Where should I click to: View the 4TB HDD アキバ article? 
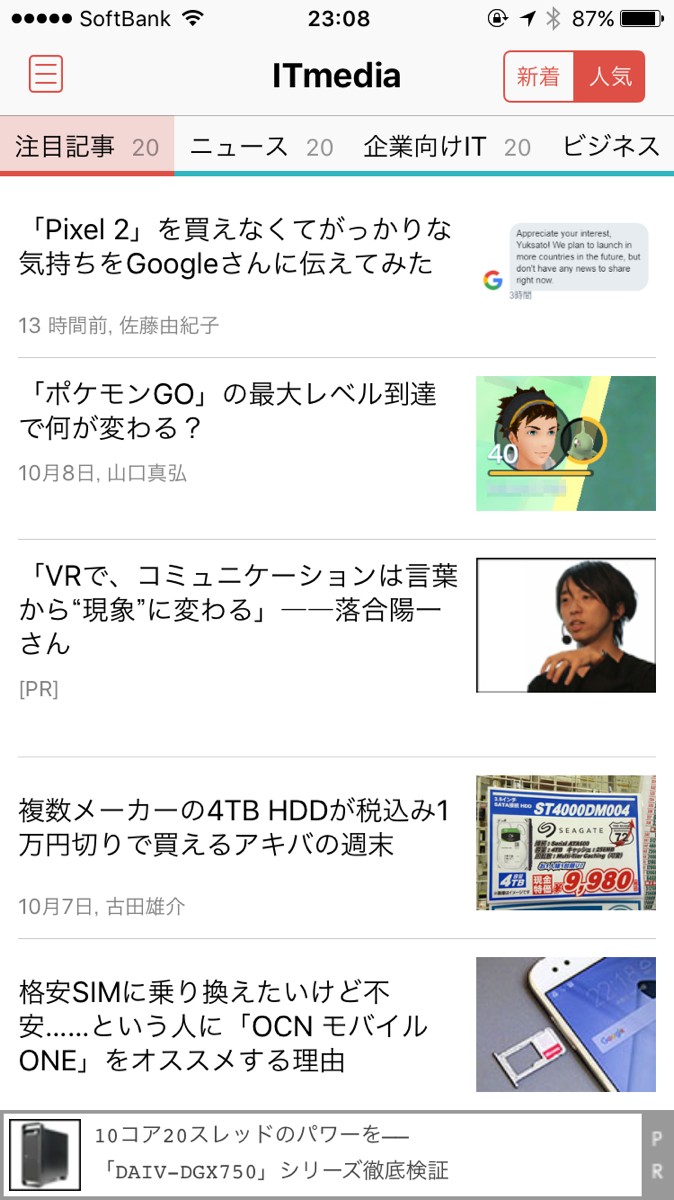coord(235,826)
